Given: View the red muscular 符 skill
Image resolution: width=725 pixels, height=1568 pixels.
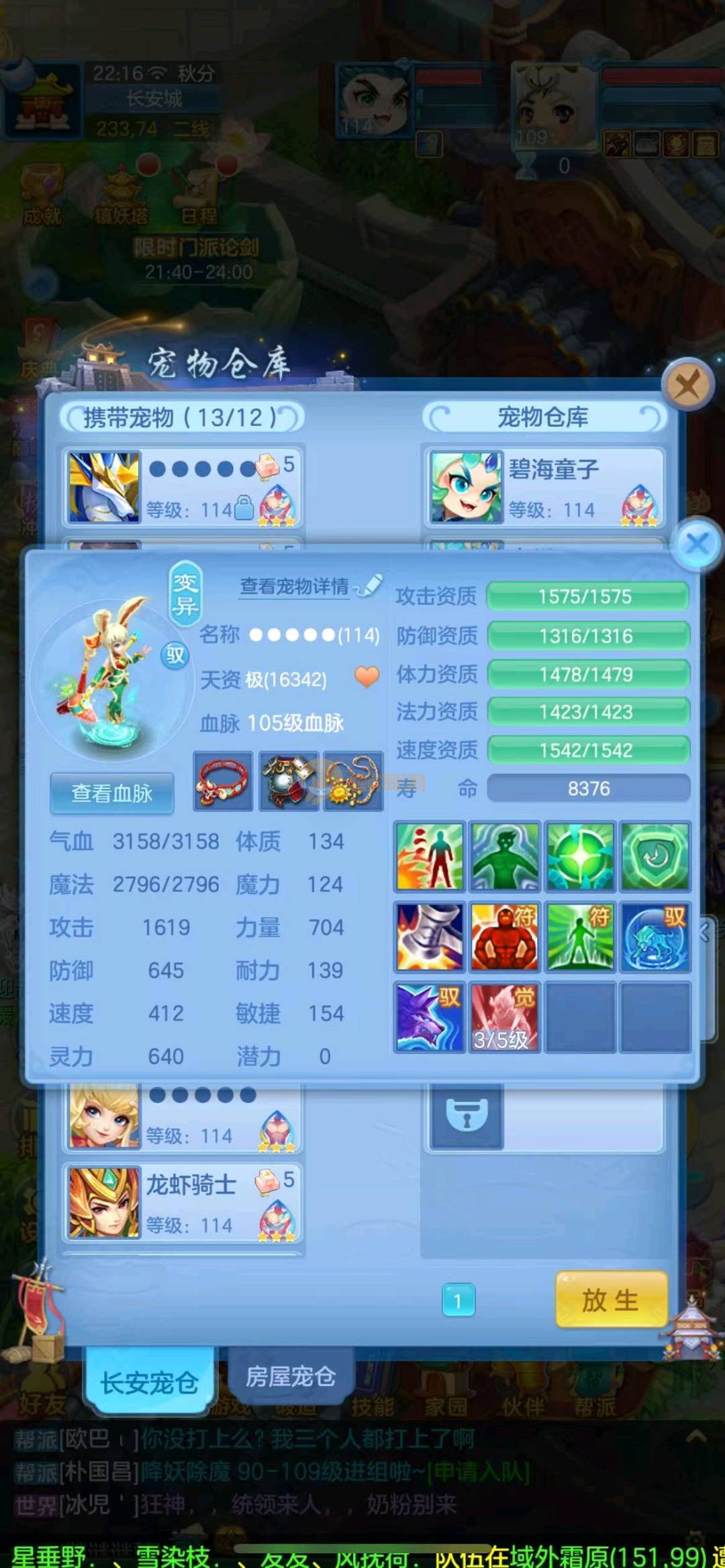Looking at the screenshot, I should click(504, 937).
